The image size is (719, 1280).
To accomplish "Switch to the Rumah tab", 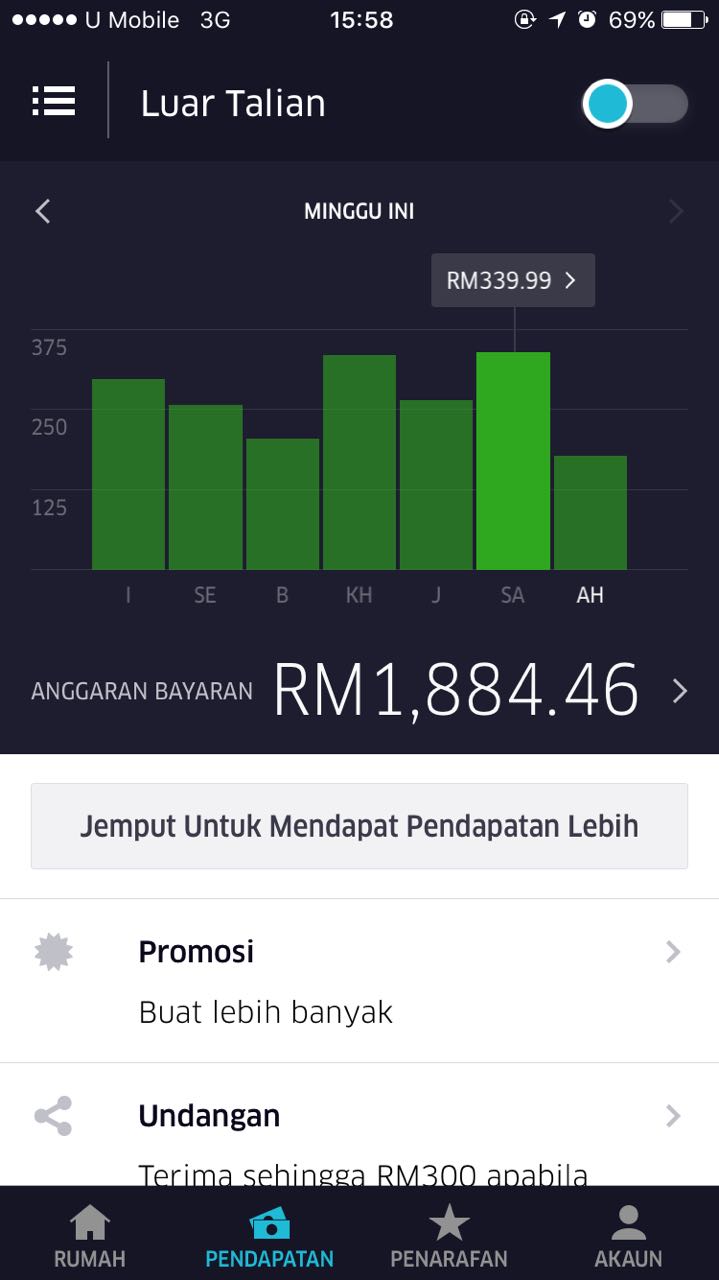I will pos(90,1236).
